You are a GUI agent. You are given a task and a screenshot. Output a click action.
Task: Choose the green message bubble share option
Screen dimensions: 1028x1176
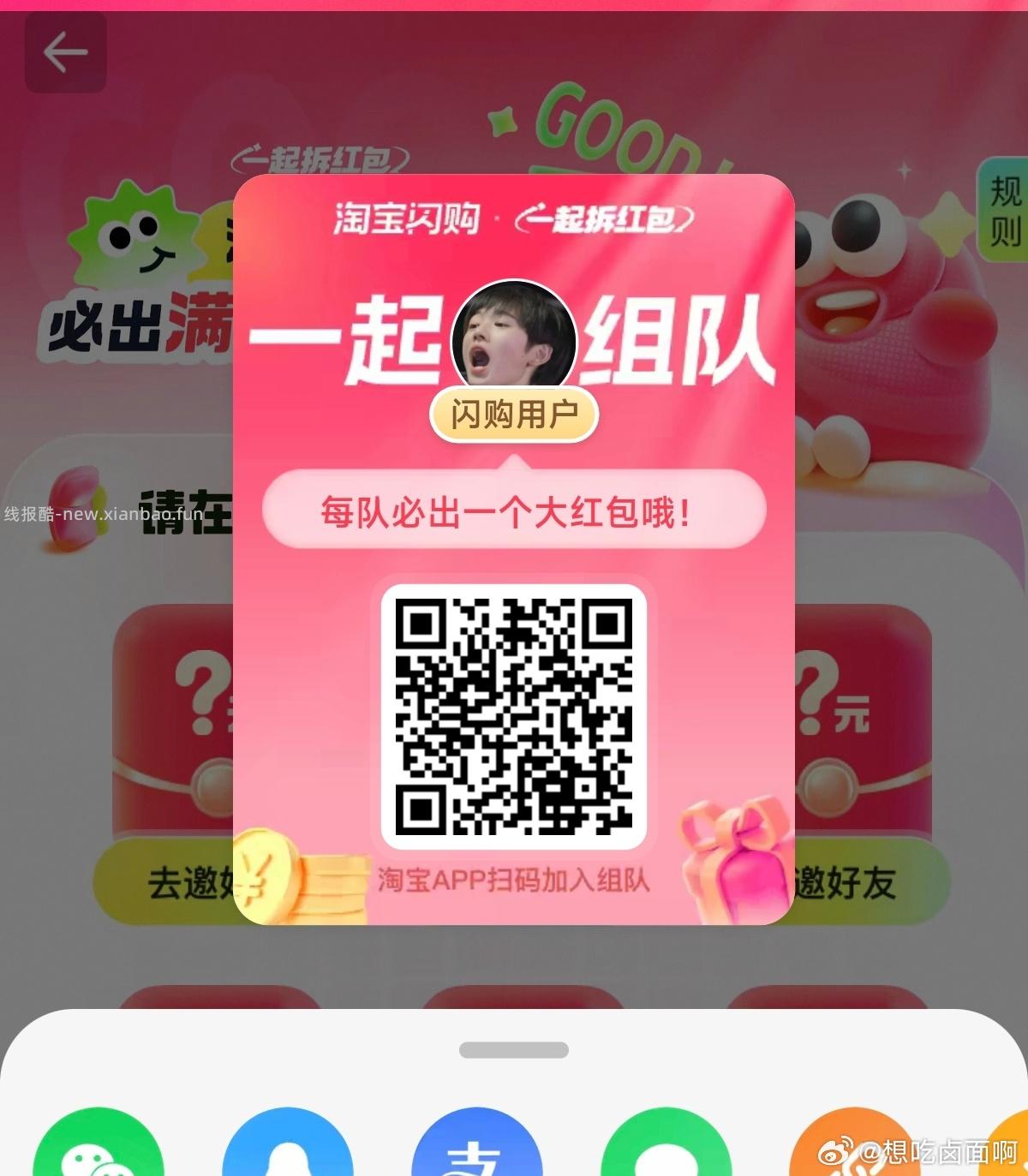pos(666,1149)
